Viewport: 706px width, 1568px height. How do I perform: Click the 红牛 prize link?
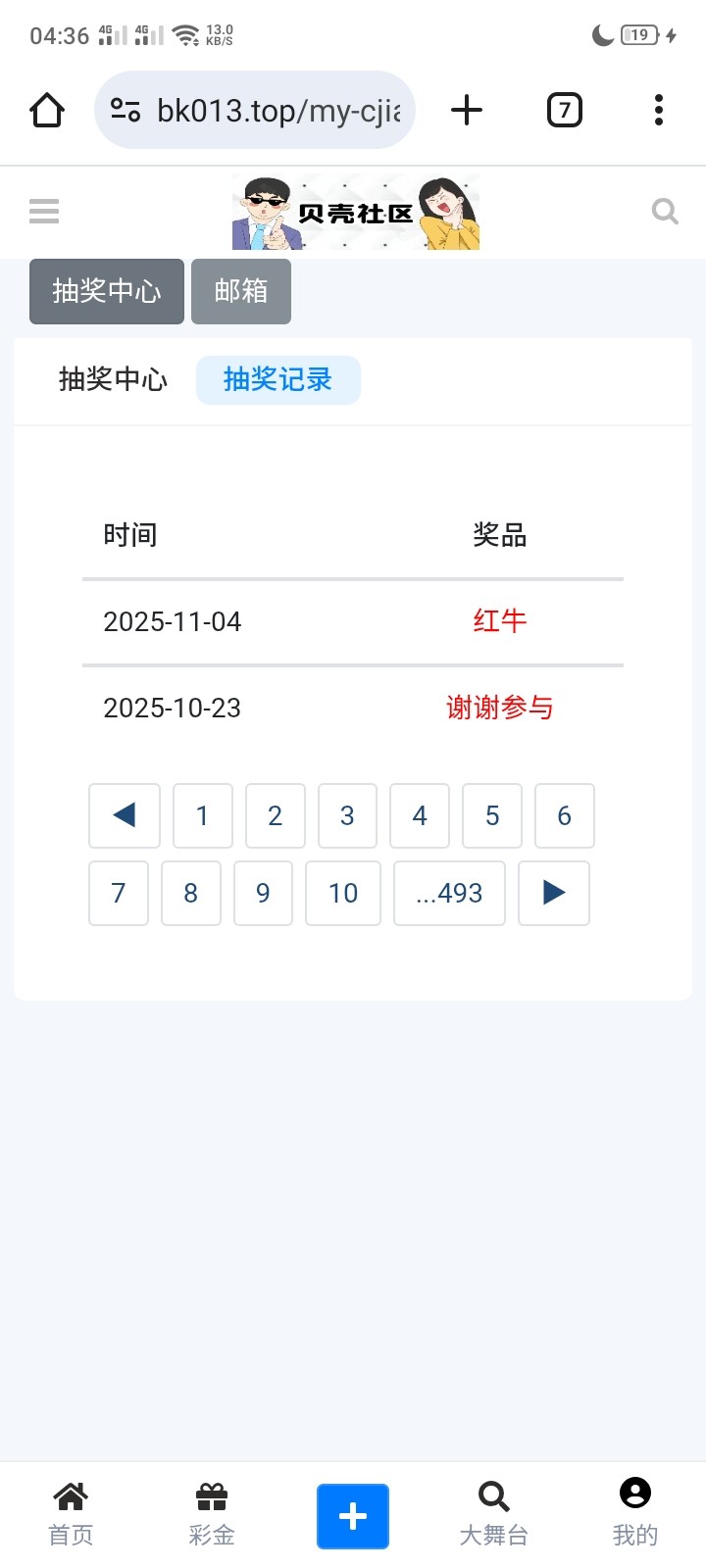pos(500,621)
